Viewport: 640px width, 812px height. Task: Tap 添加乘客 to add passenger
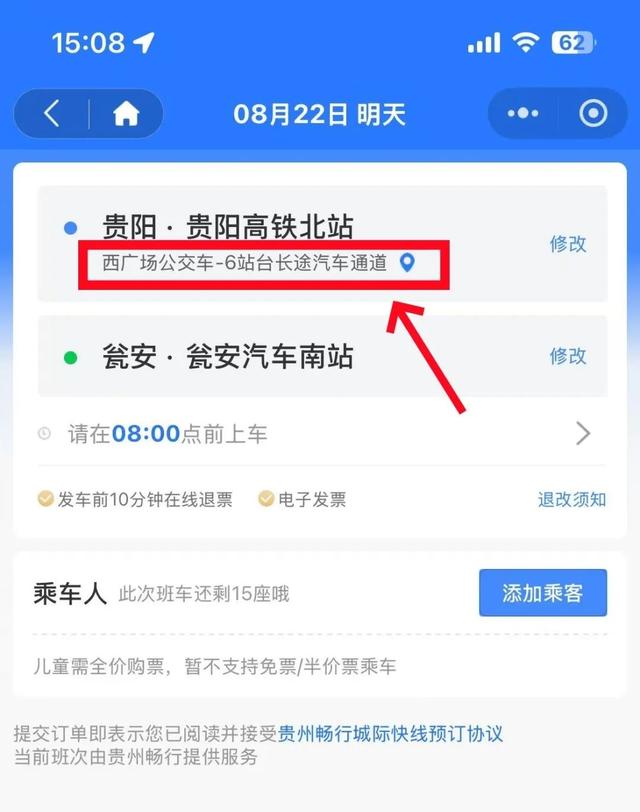pyautogui.click(x=543, y=592)
